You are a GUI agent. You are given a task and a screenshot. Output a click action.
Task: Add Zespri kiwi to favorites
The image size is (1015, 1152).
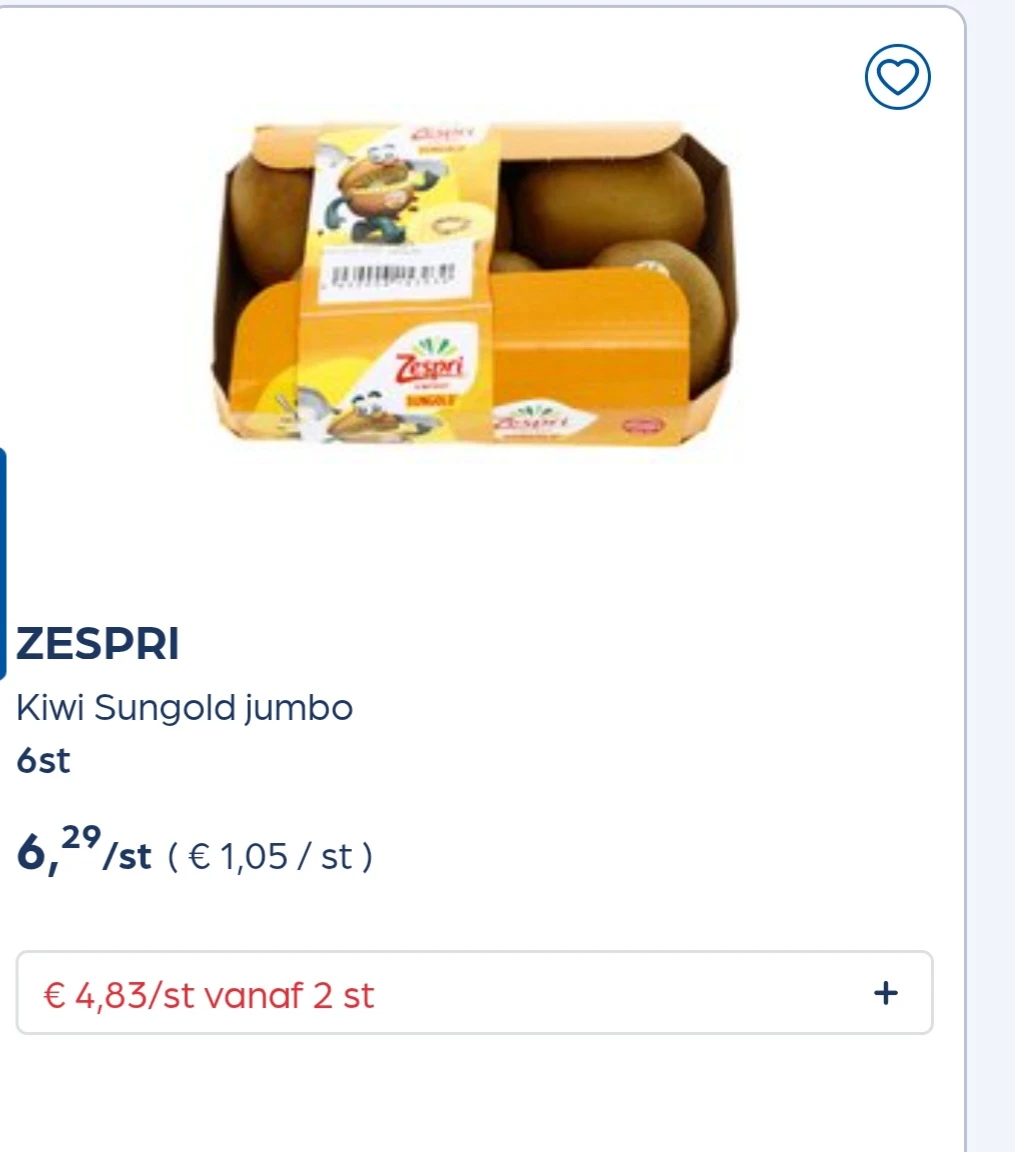pyautogui.click(x=897, y=76)
